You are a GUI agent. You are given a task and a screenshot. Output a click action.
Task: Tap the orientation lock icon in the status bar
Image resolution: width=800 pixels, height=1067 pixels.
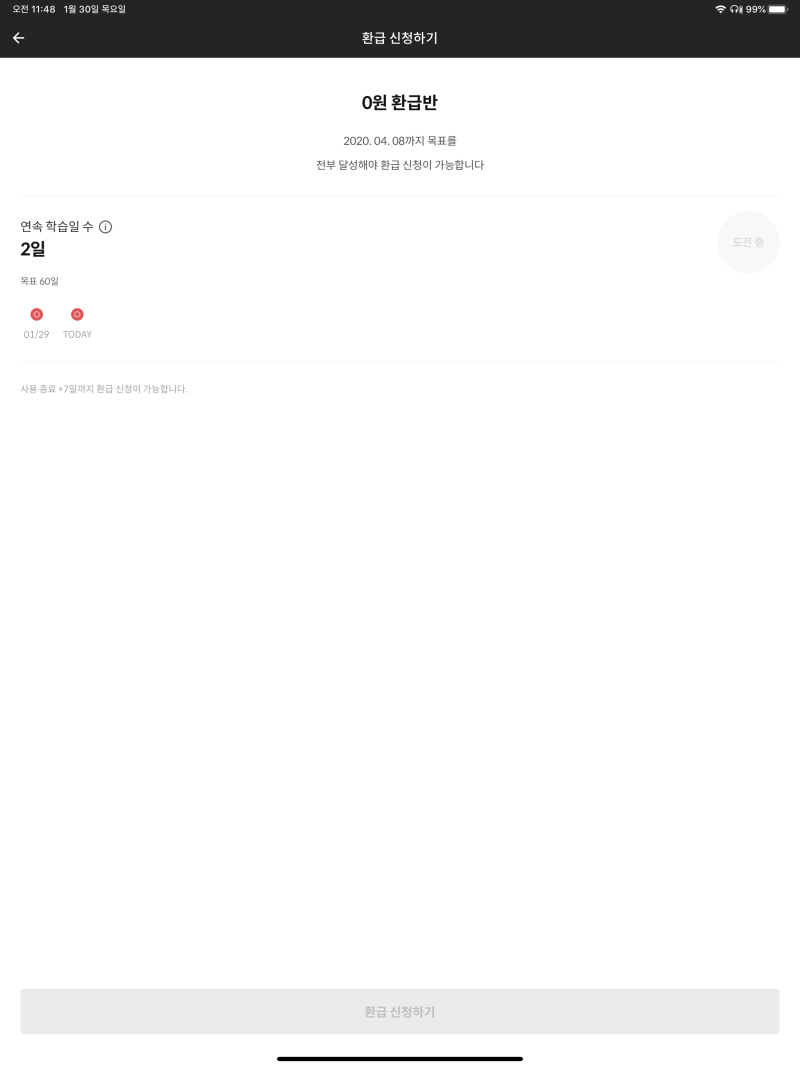[737, 9]
